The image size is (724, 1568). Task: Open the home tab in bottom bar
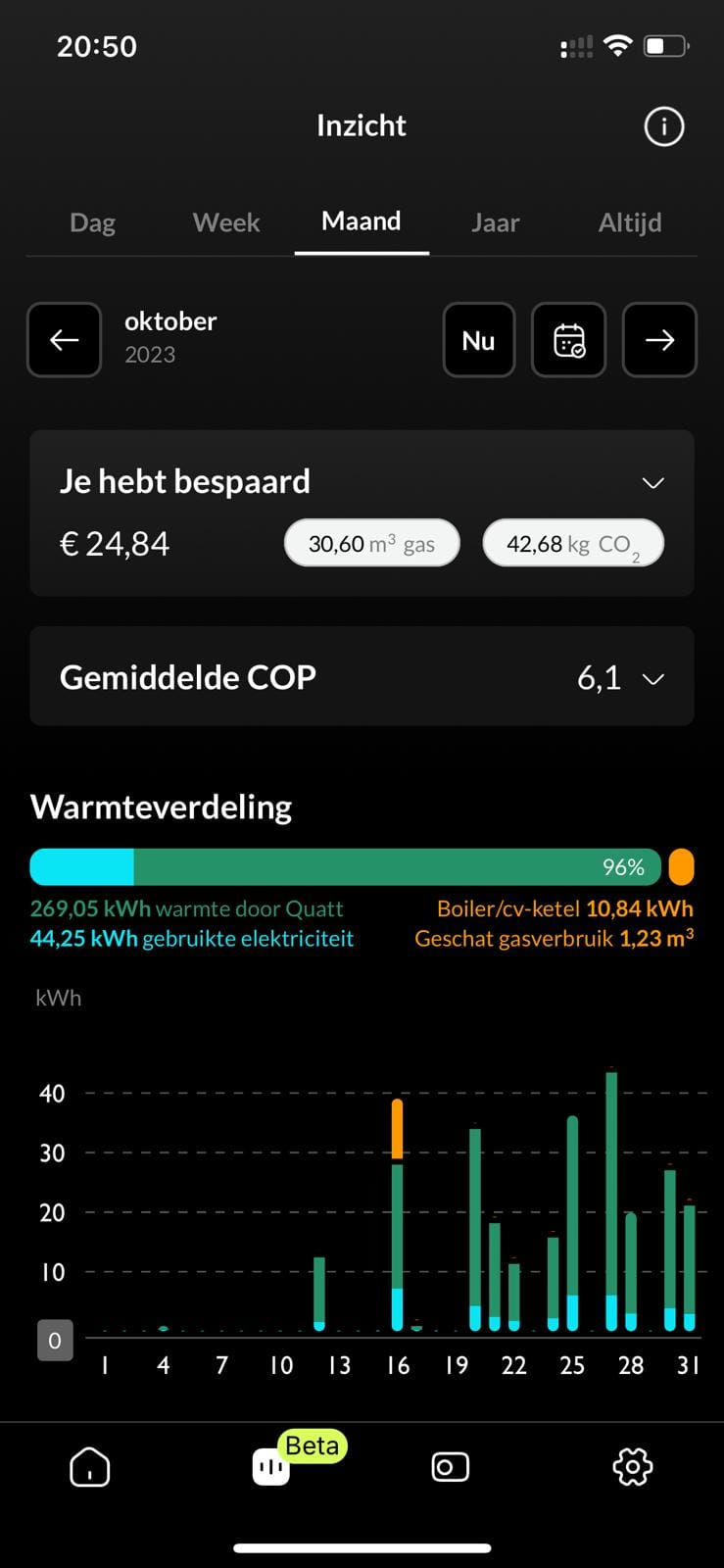[90, 1467]
